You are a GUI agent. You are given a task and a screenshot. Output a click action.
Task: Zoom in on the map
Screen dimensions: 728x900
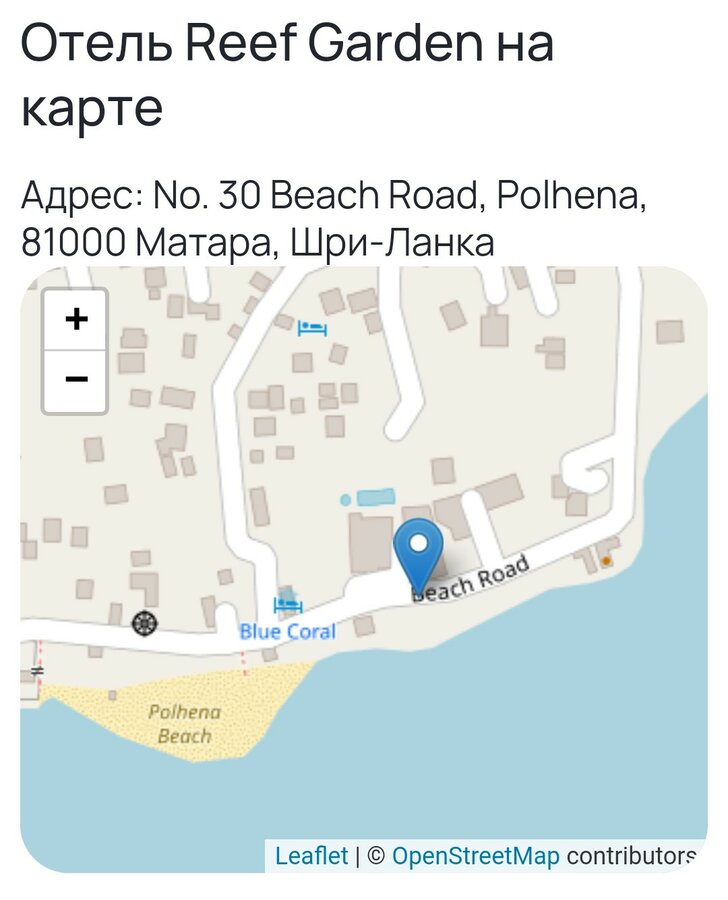click(76, 320)
